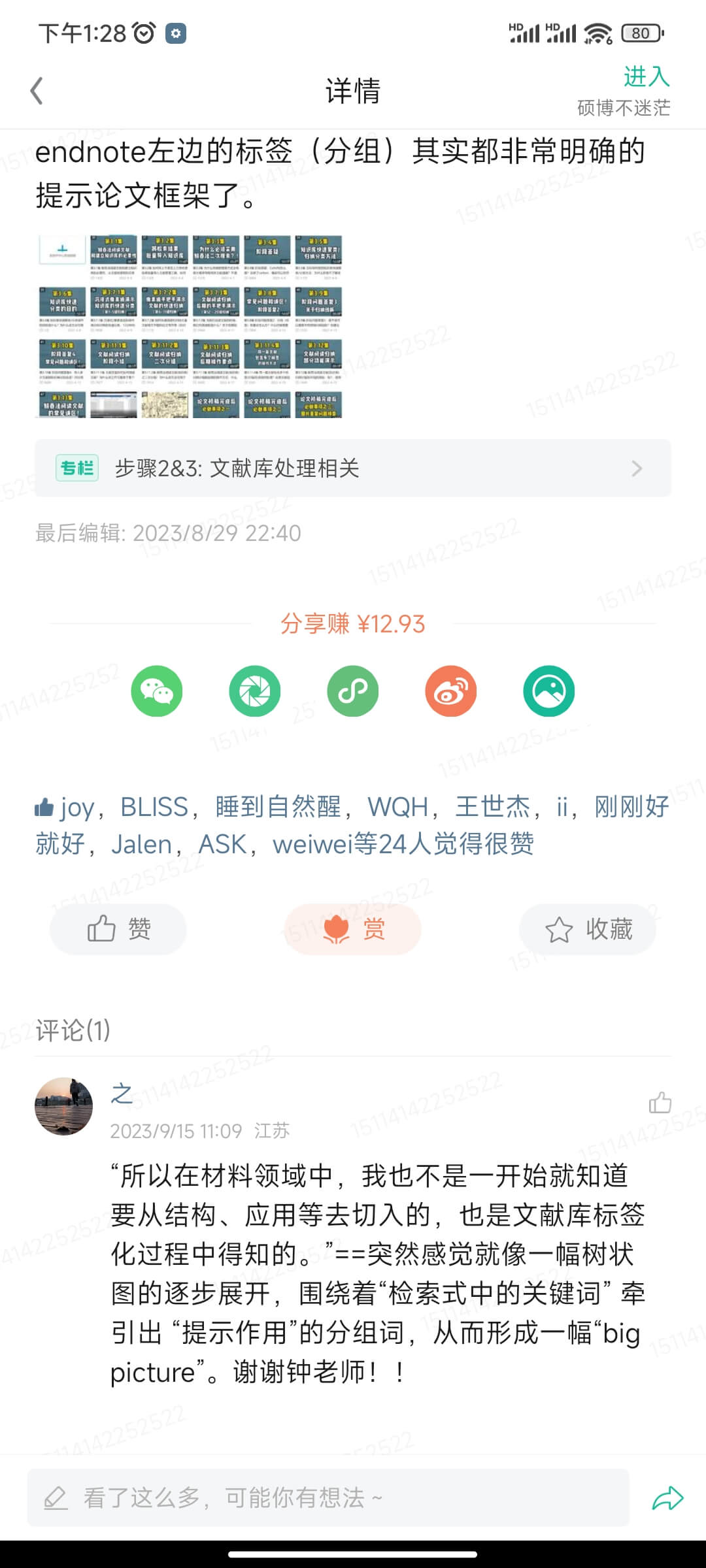Share to WeChat friends

156,691
